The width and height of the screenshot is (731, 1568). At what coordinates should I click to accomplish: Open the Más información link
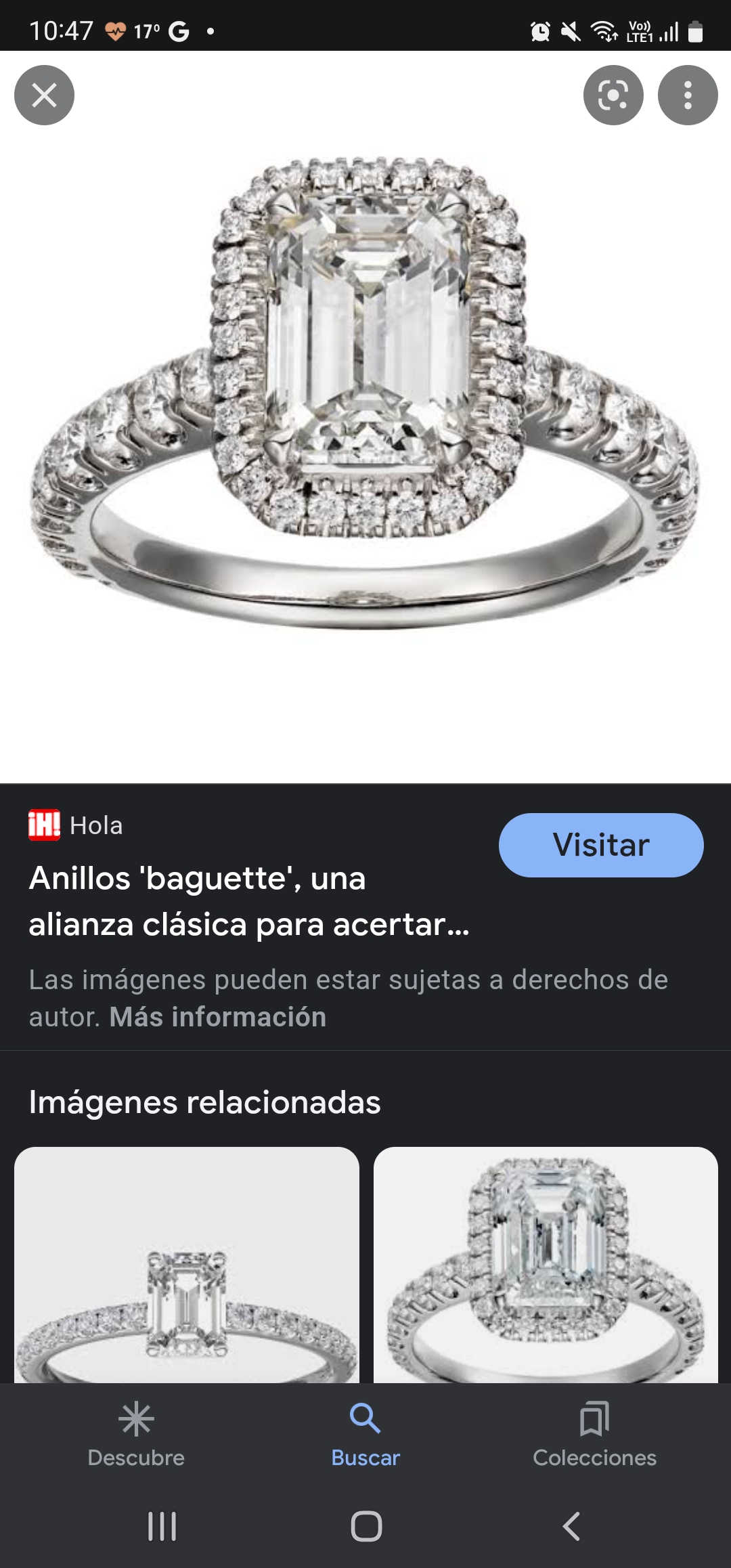[x=218, y=1017]
